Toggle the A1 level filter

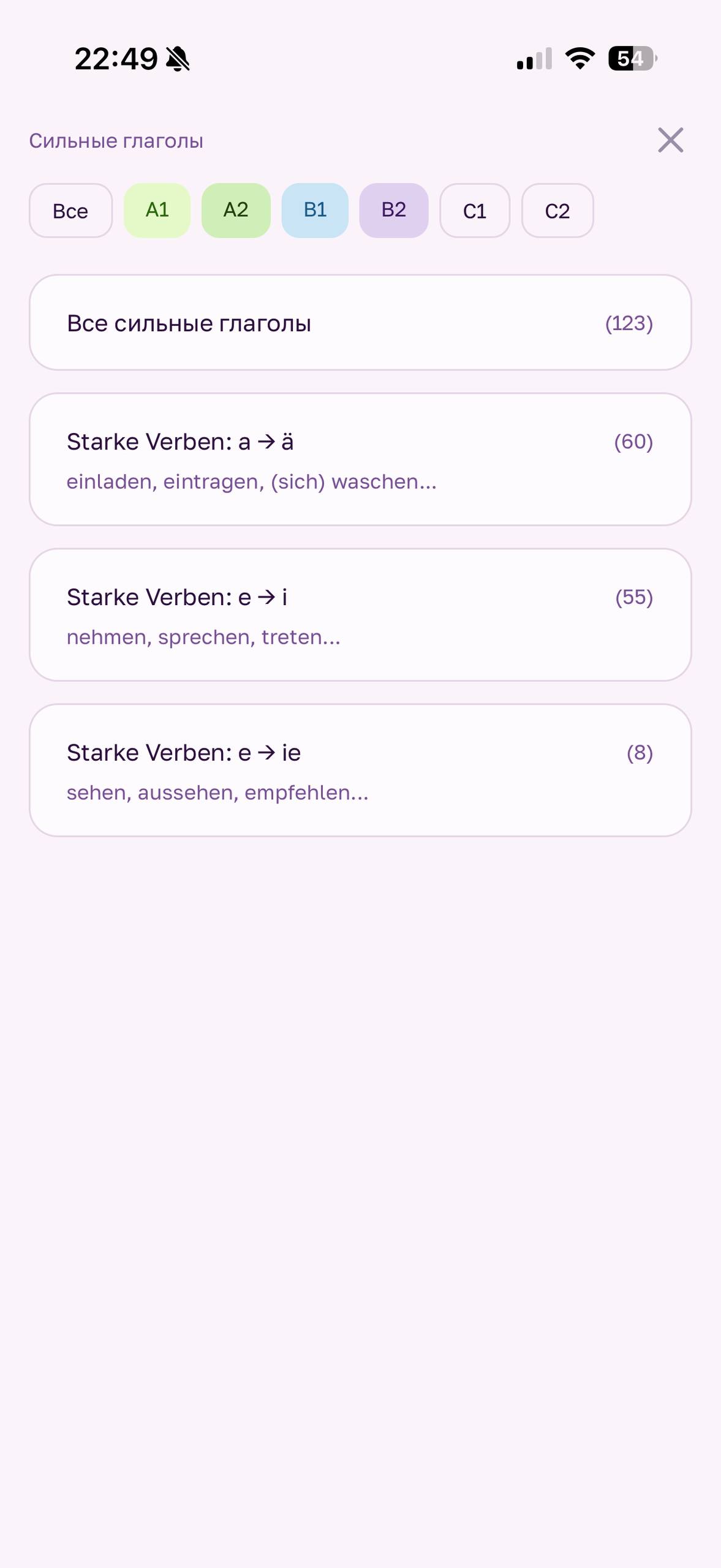[157, 210]
